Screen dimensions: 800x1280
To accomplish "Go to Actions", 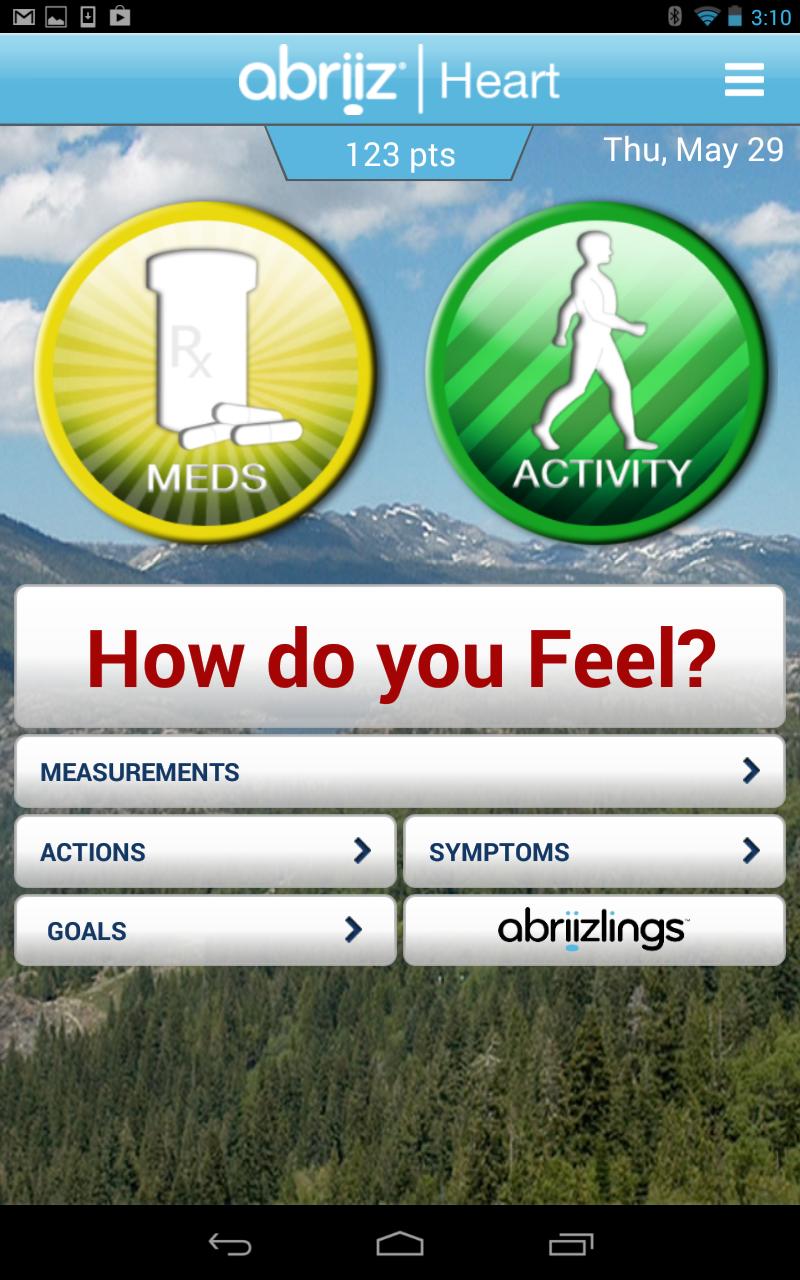I will click(x=205, y=852).
